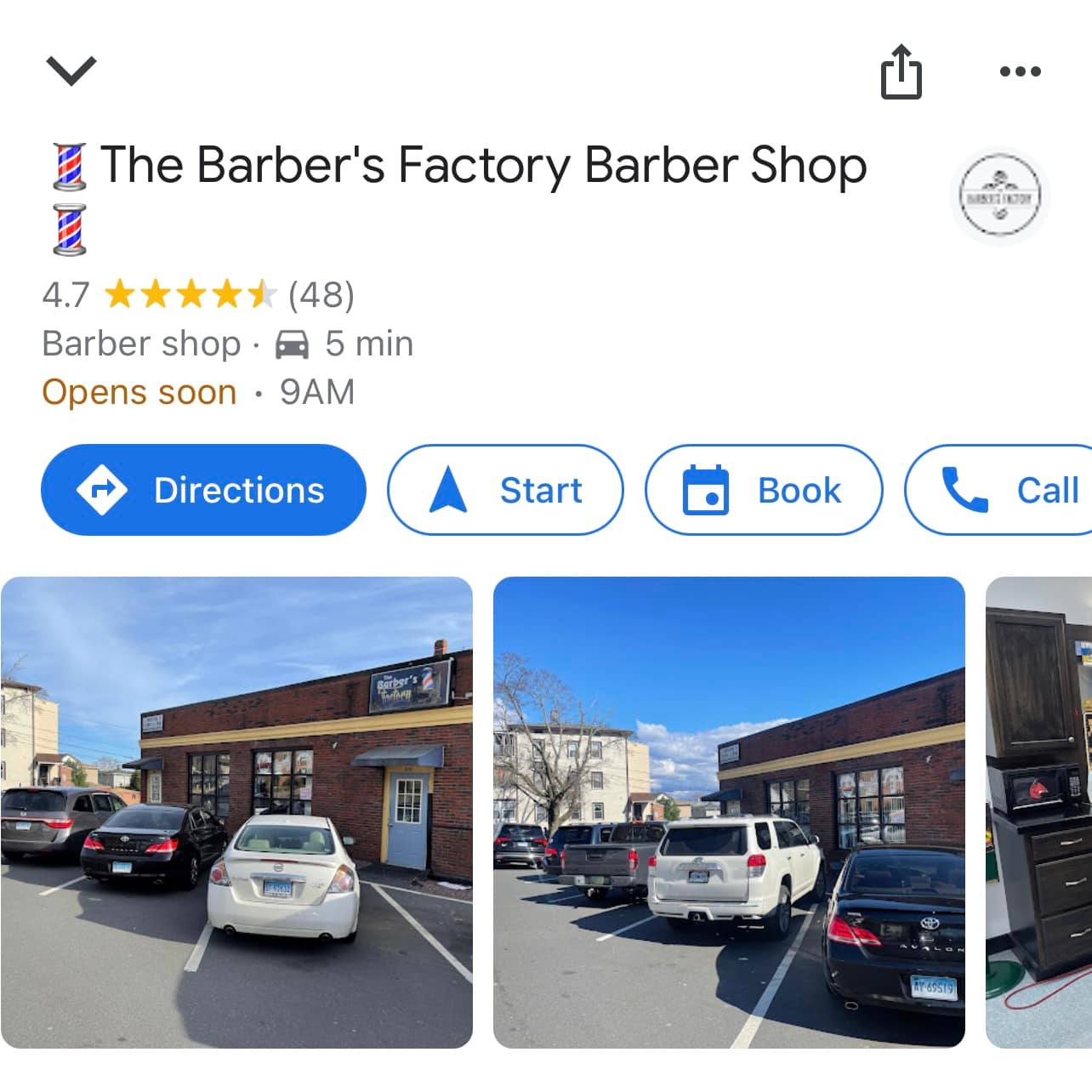This screenshot has height=1092, width=1092.
Task: Book an appointment
Action: (763, 490)
